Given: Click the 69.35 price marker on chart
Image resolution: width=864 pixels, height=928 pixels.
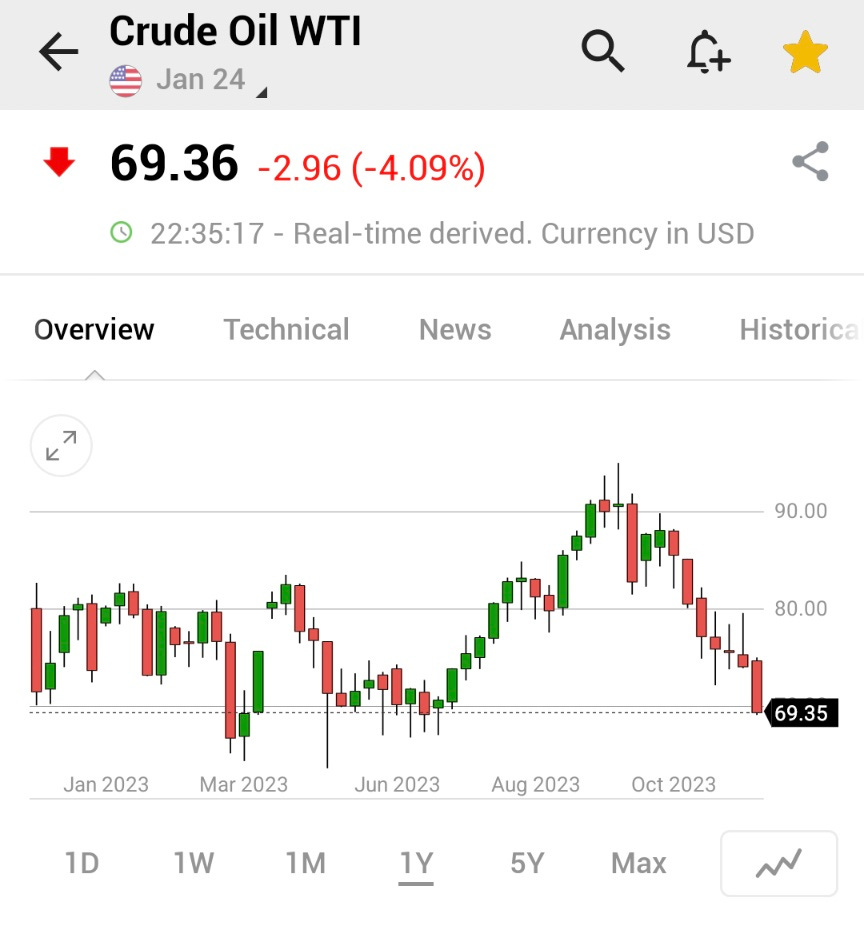Looking at the screenshot, I should 806,713.
